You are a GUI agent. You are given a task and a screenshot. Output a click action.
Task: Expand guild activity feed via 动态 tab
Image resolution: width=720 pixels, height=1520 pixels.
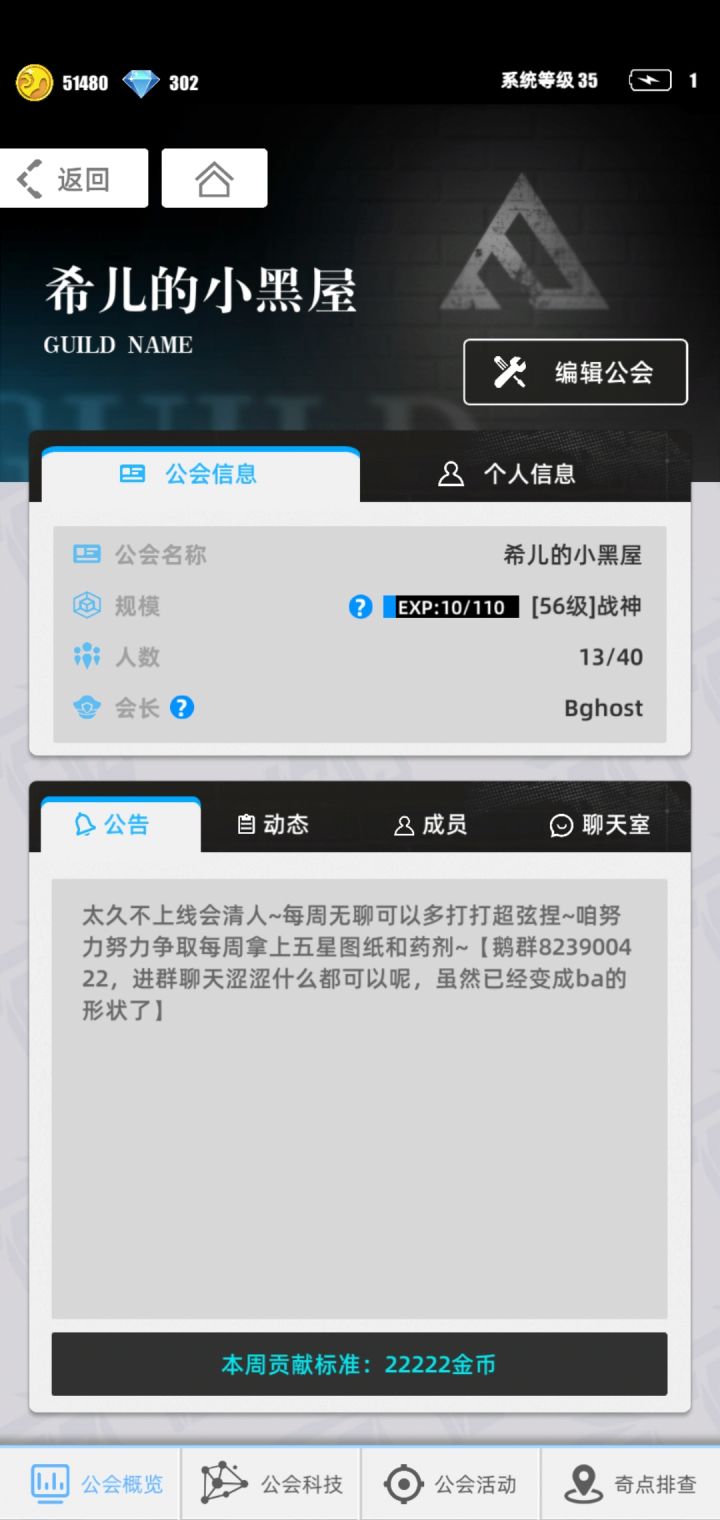(272, 826)
